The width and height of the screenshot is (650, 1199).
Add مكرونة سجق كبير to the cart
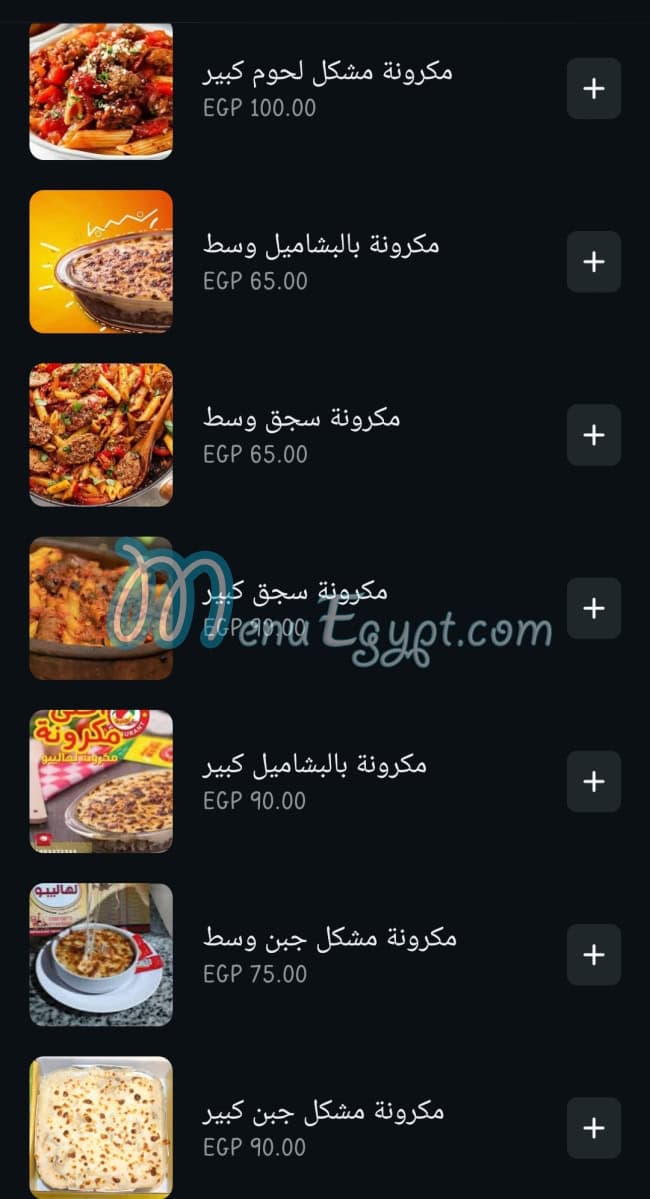click(594, 608)
